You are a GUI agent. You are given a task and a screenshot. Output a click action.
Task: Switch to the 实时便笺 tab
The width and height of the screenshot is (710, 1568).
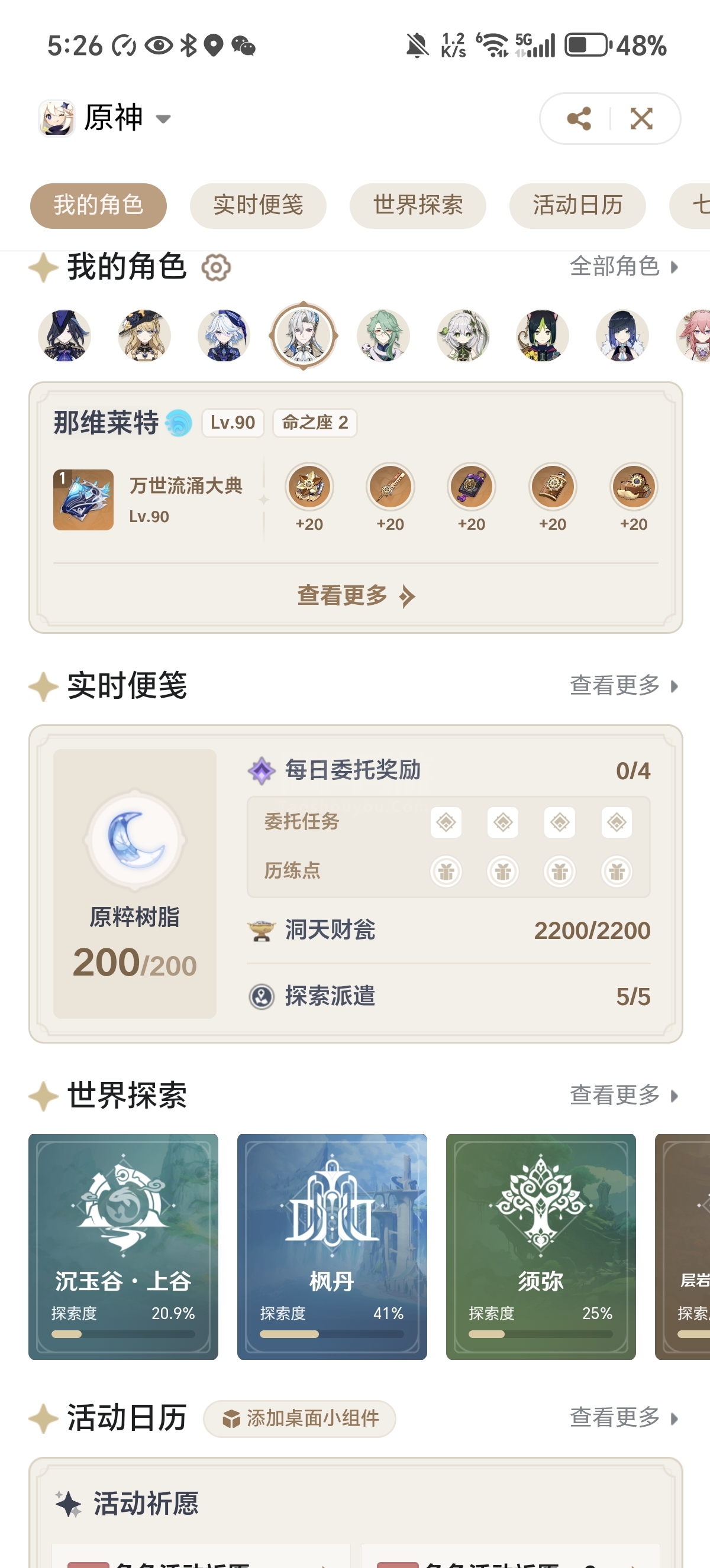257,206
